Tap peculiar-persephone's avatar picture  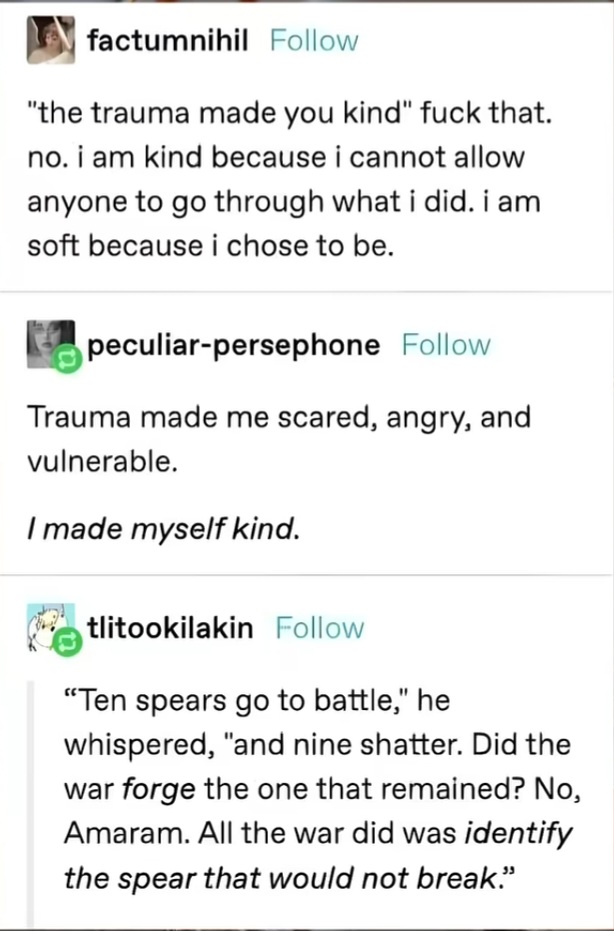[49, 345]
